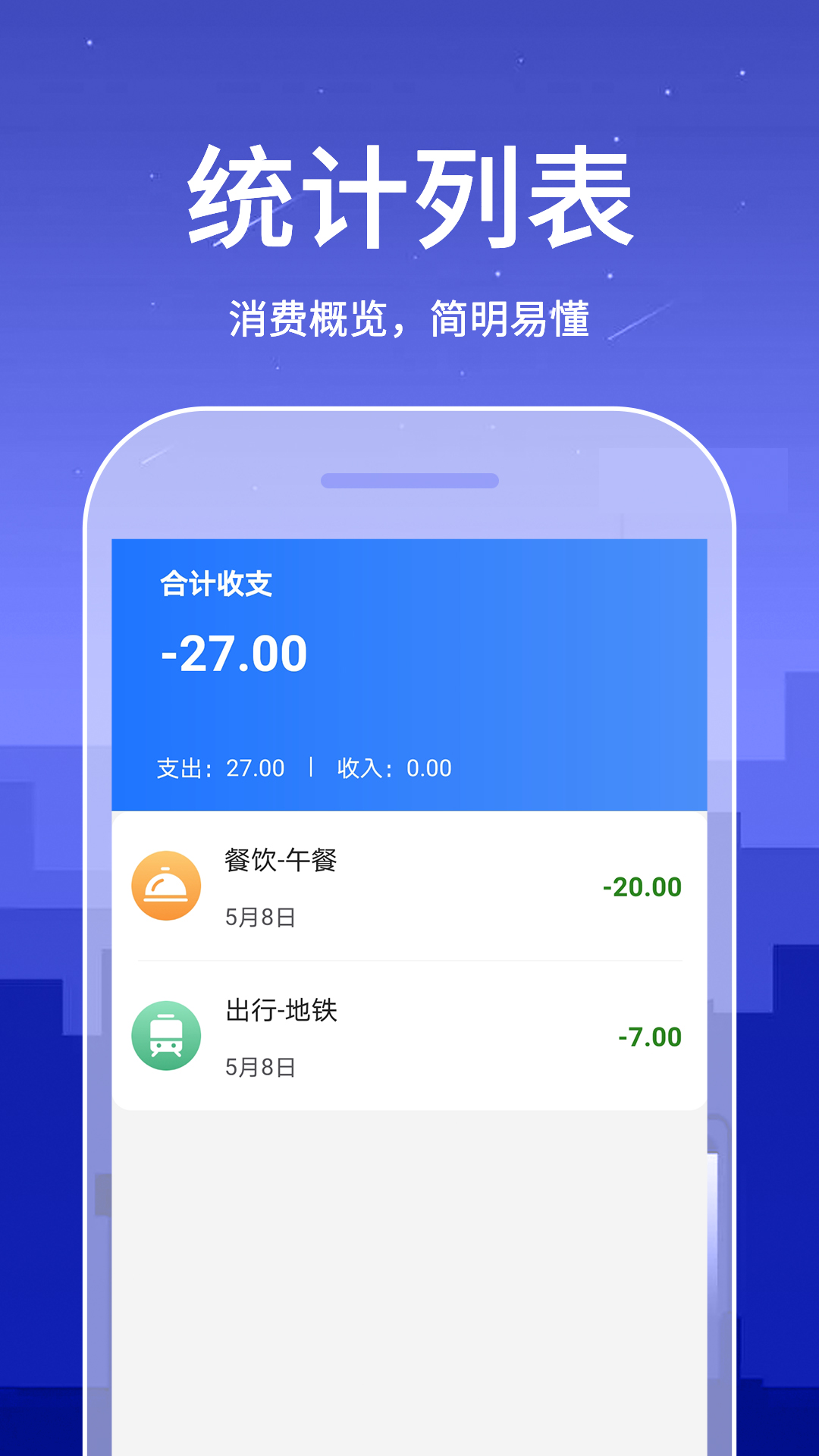The height and width of the screenshot is (1456, 819).
Task: Tap the blue summary card area
Action: point(409,675)
